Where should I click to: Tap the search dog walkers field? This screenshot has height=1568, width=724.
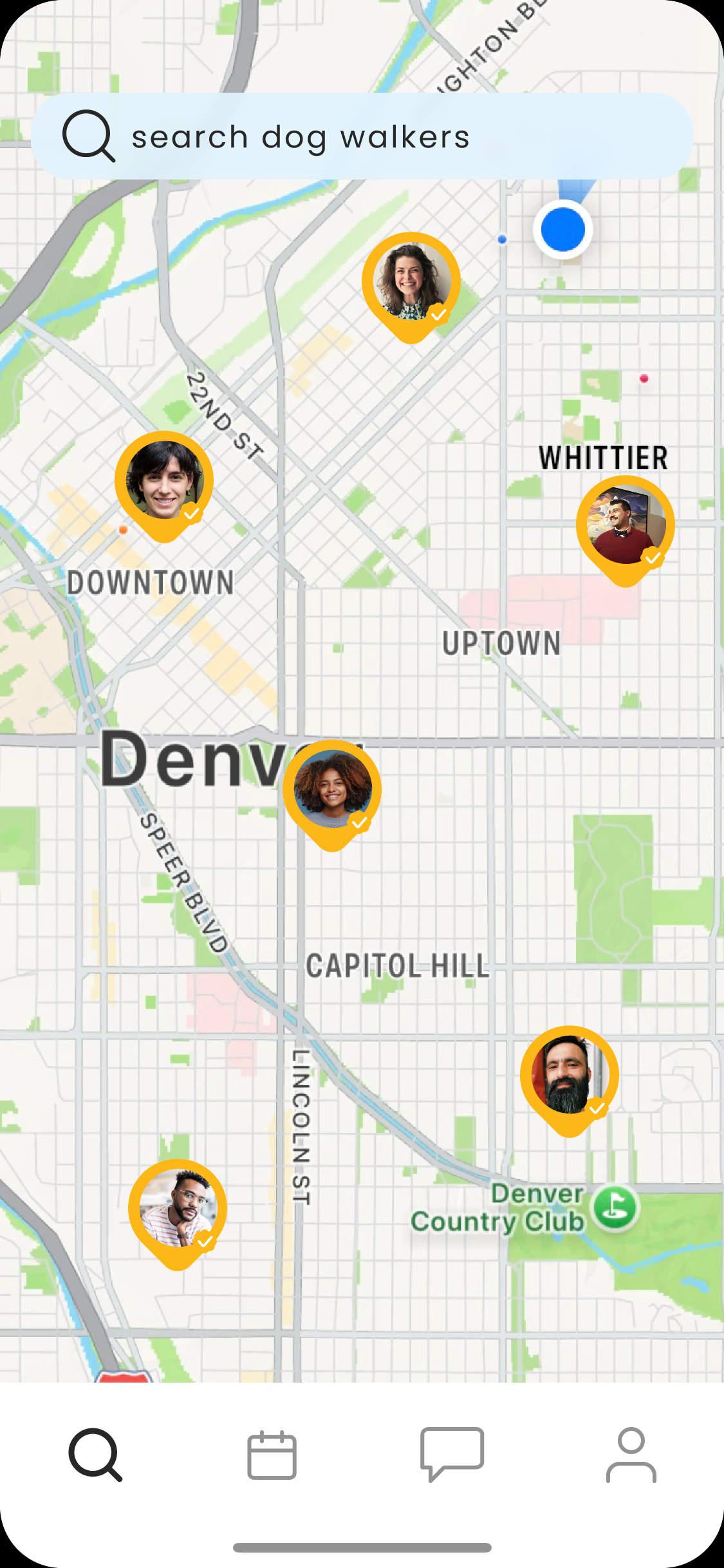[x=362, y=136]
